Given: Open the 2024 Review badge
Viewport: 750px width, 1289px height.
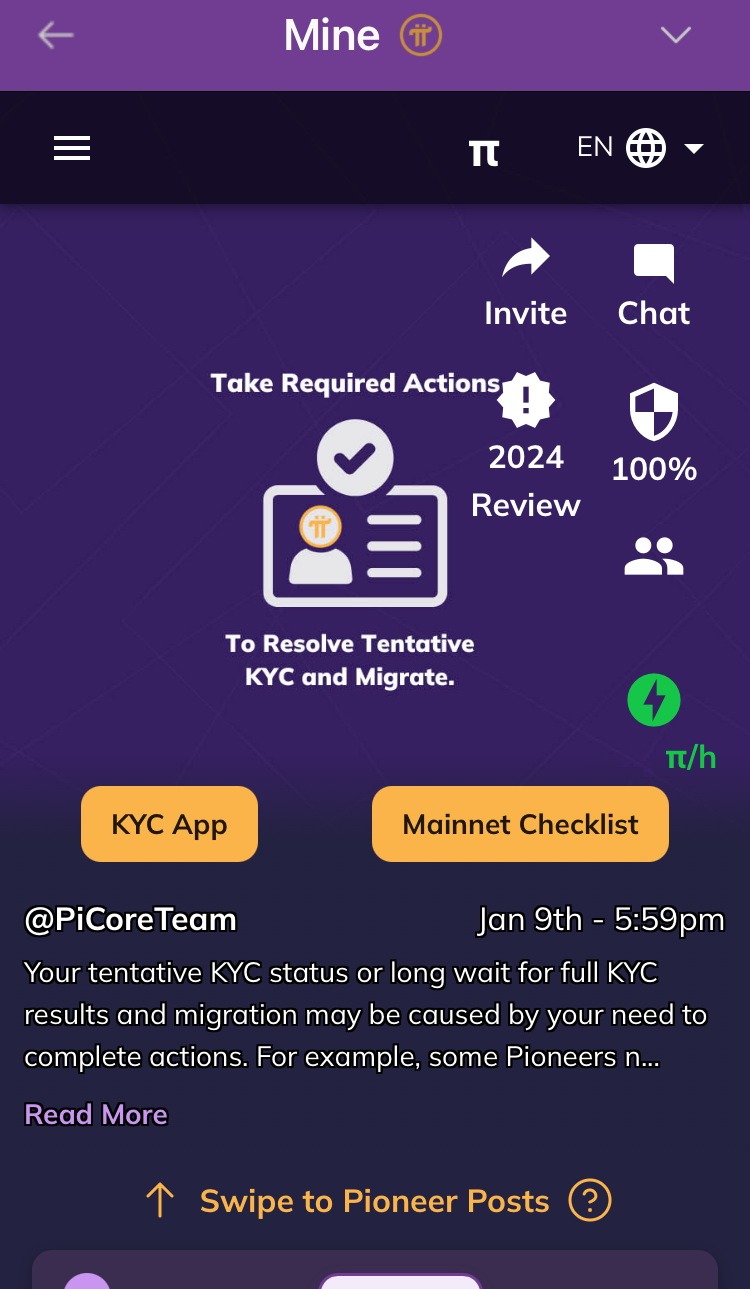Looking at the screenshot, I should click(526, 446).
